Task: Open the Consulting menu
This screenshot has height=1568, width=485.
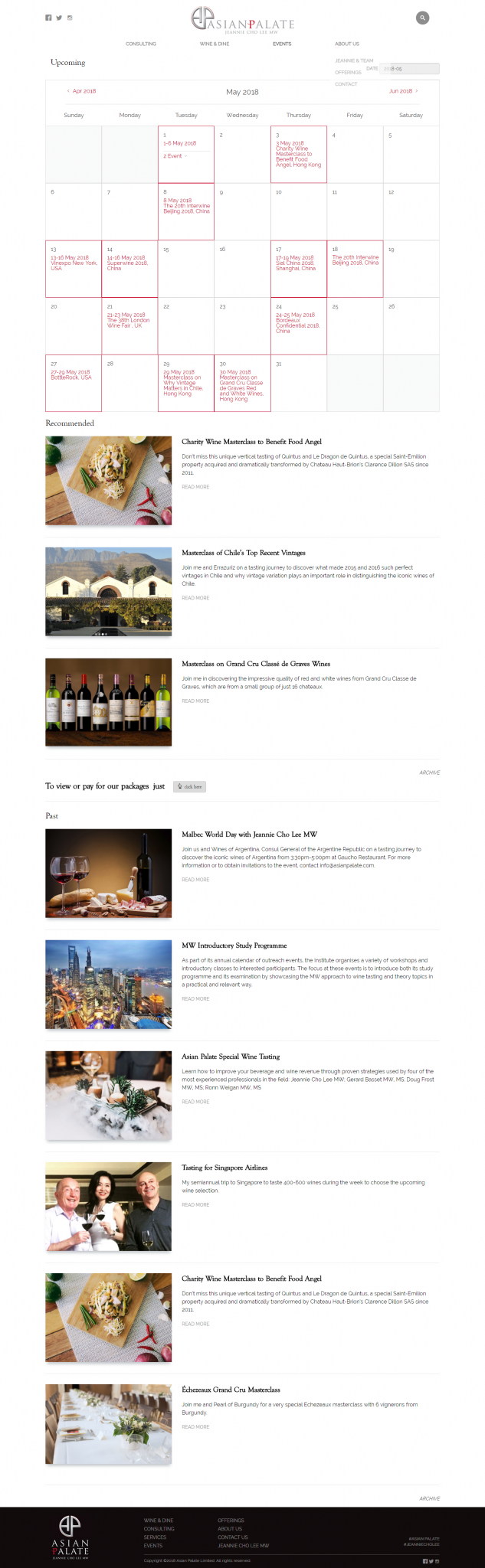Action: click(140, 44)
